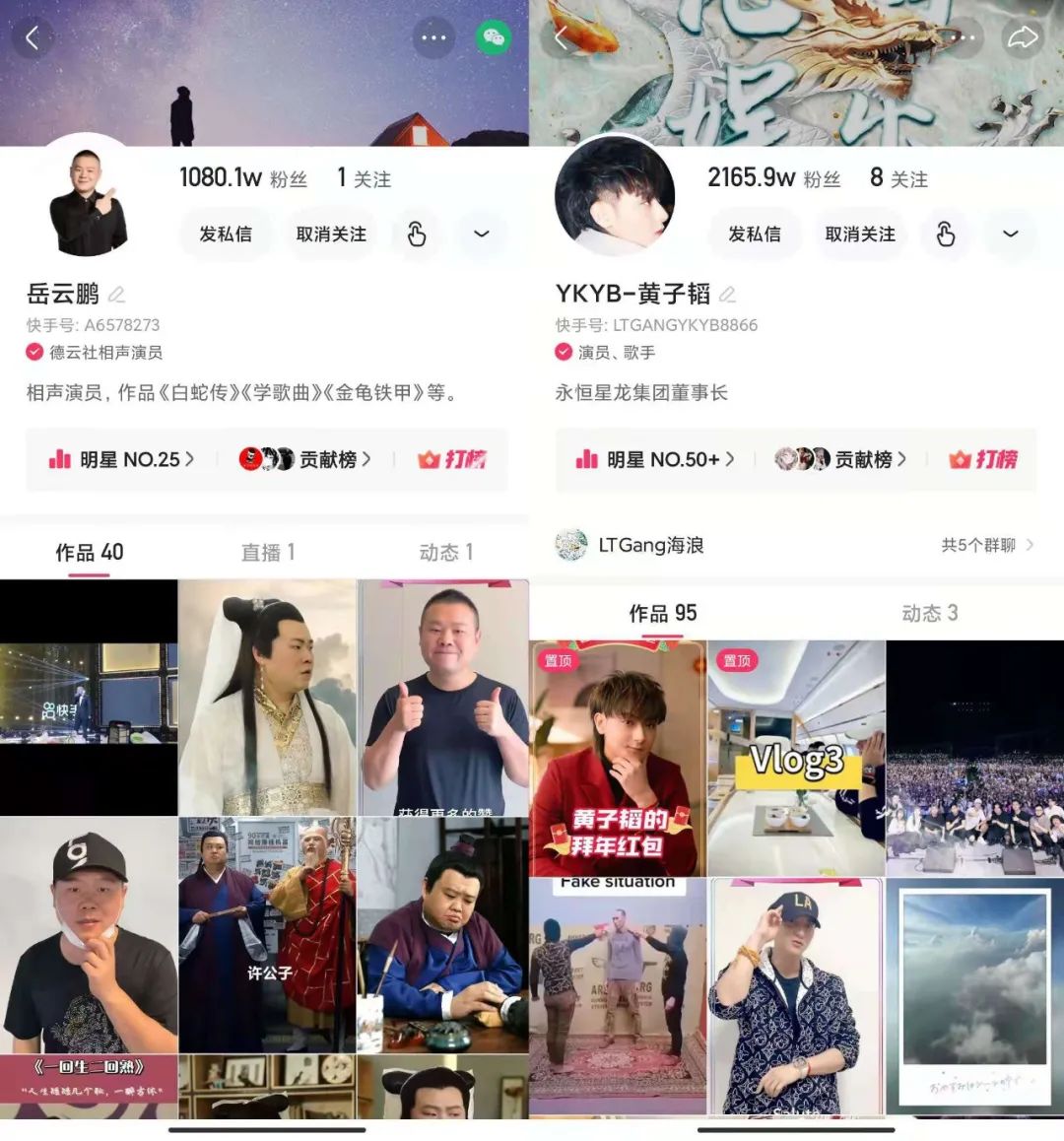1064x1141 pixels.
Task: Tap the hand-poke icon on YKYB-黄子韬's profile
Action: point(946,235)
